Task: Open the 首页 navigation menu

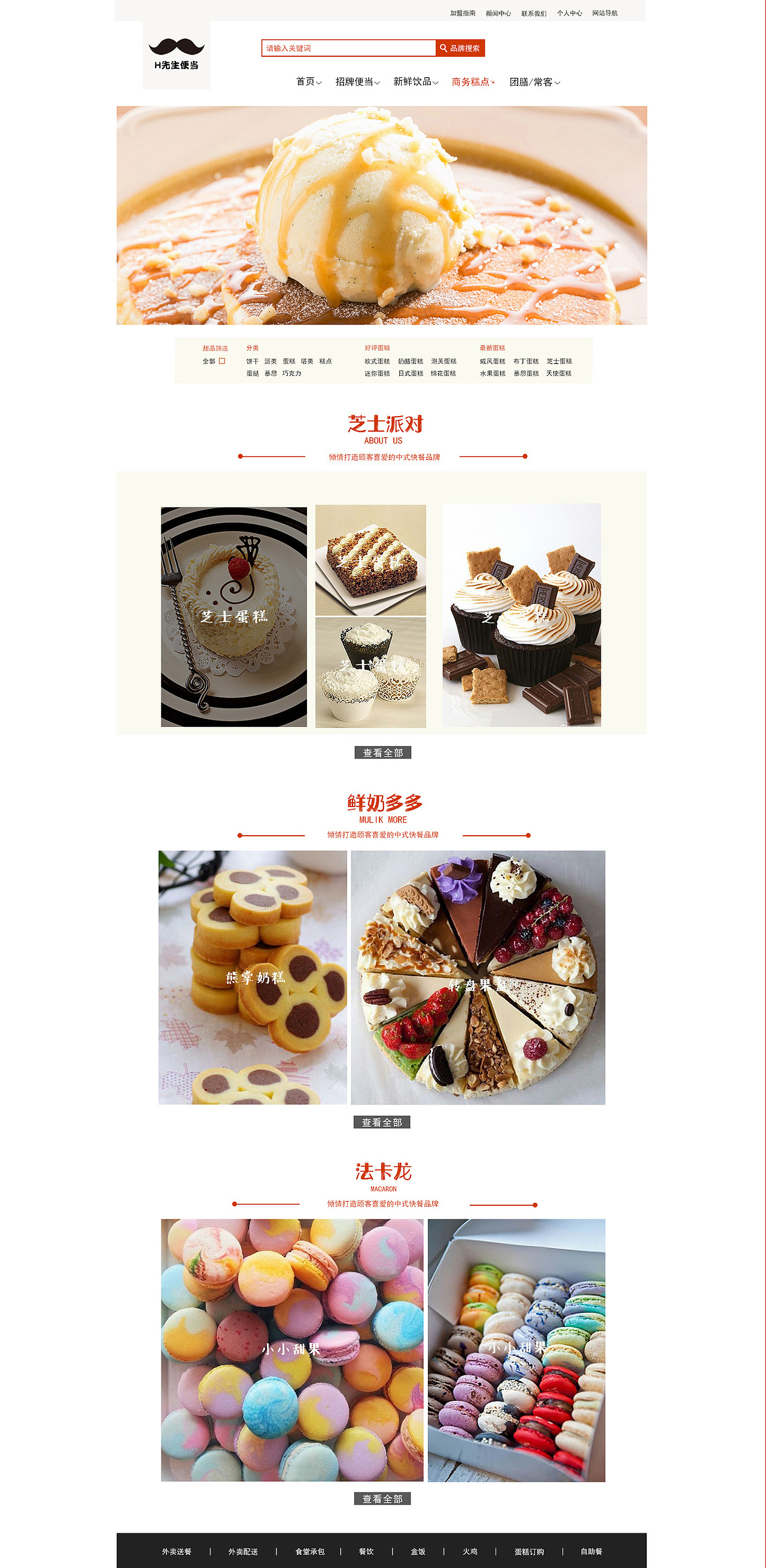Action: 308,81
